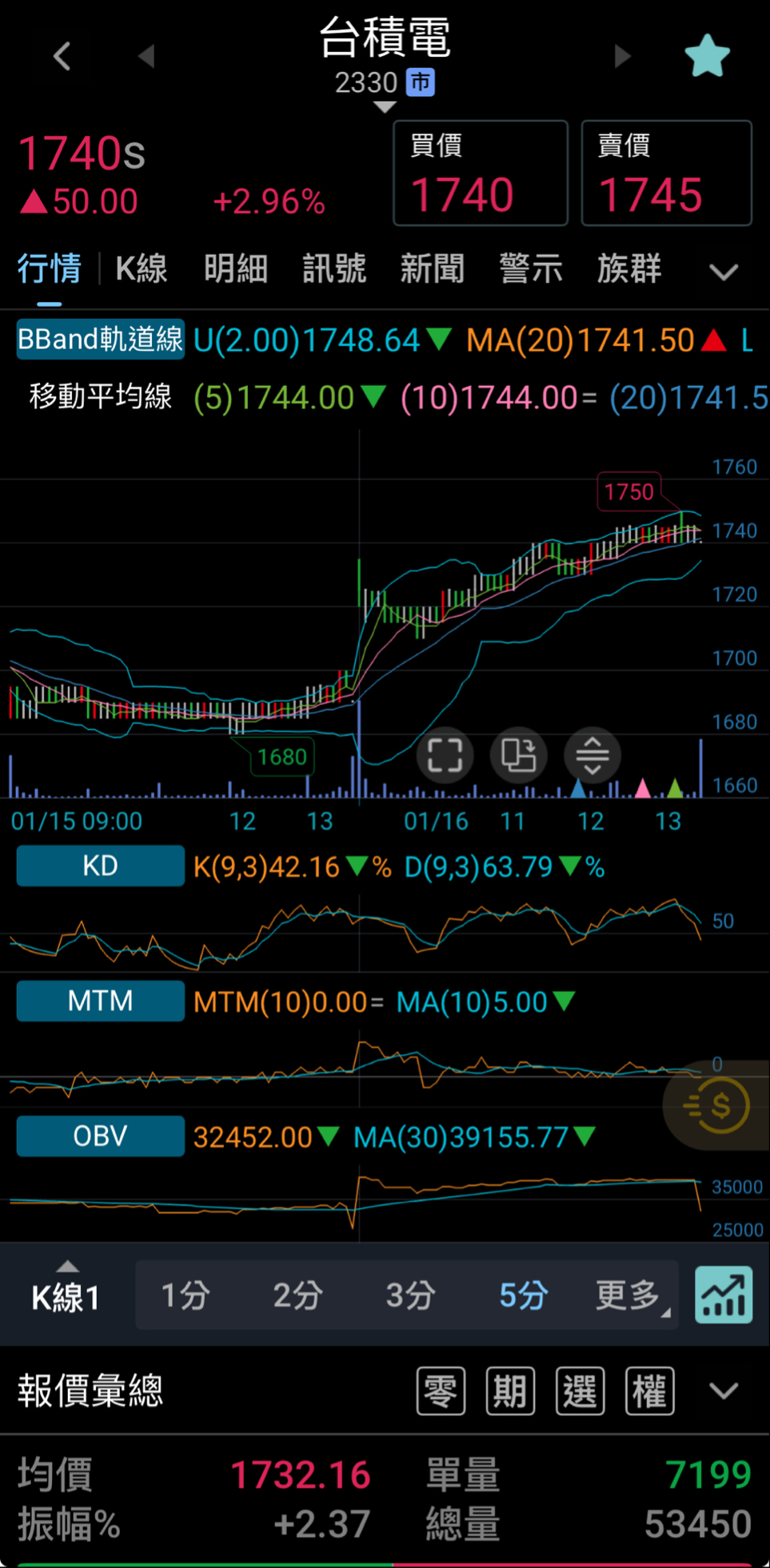Switch to the next stock

pyautogui.click(x=622, y=57)
